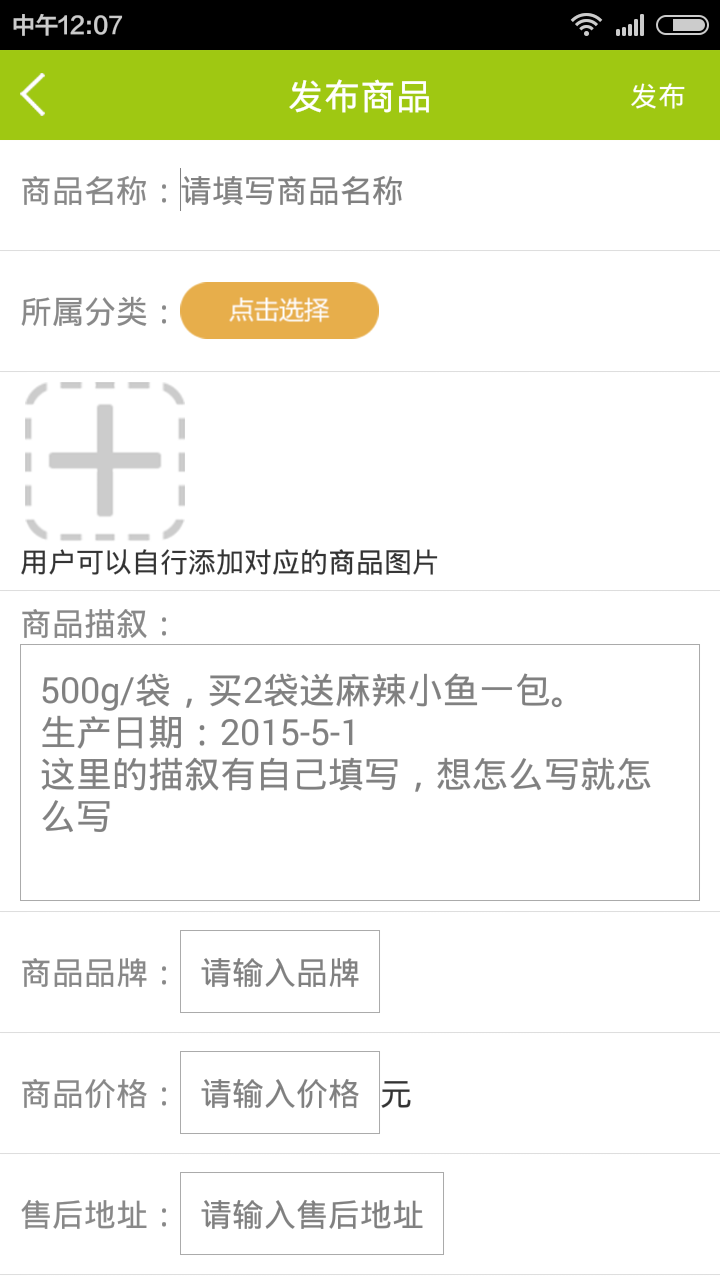This screenshot has height=1280, width=720.
Task: Tap 发布 to publish the product
Action: click(x=657, y=96)
